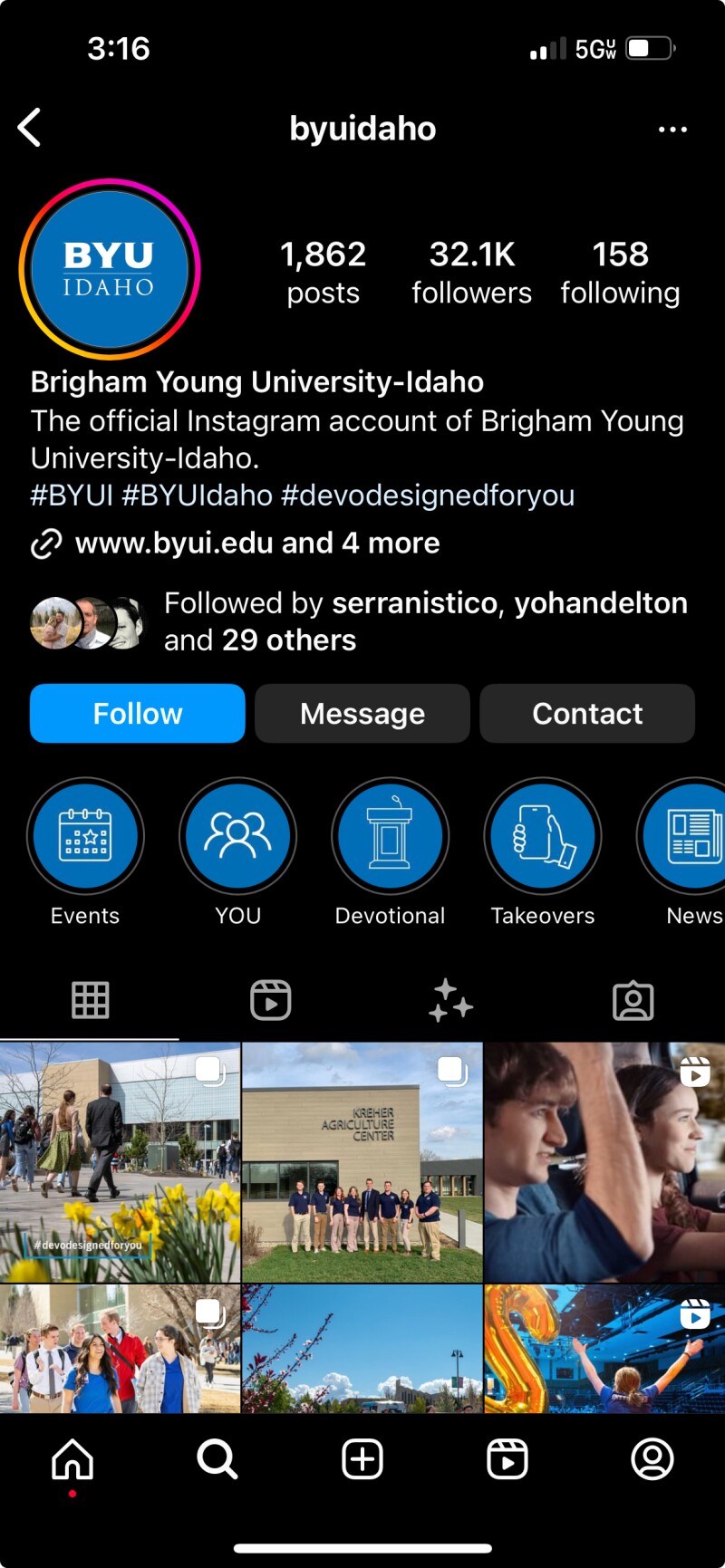Open the www.byui.edu links
The image size is (725, 1568).
256,544
